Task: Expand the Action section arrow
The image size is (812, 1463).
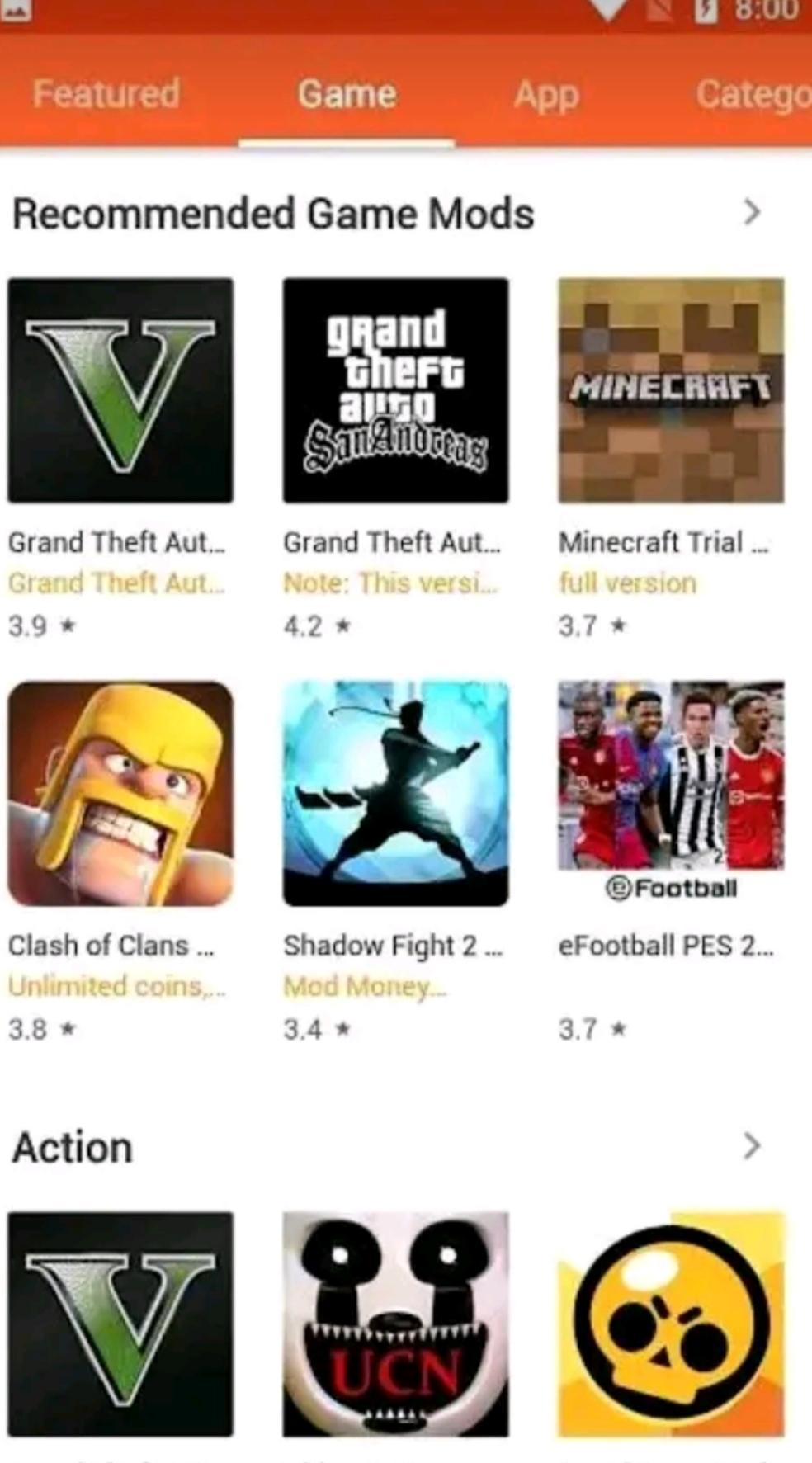Action: (750, 1146)
